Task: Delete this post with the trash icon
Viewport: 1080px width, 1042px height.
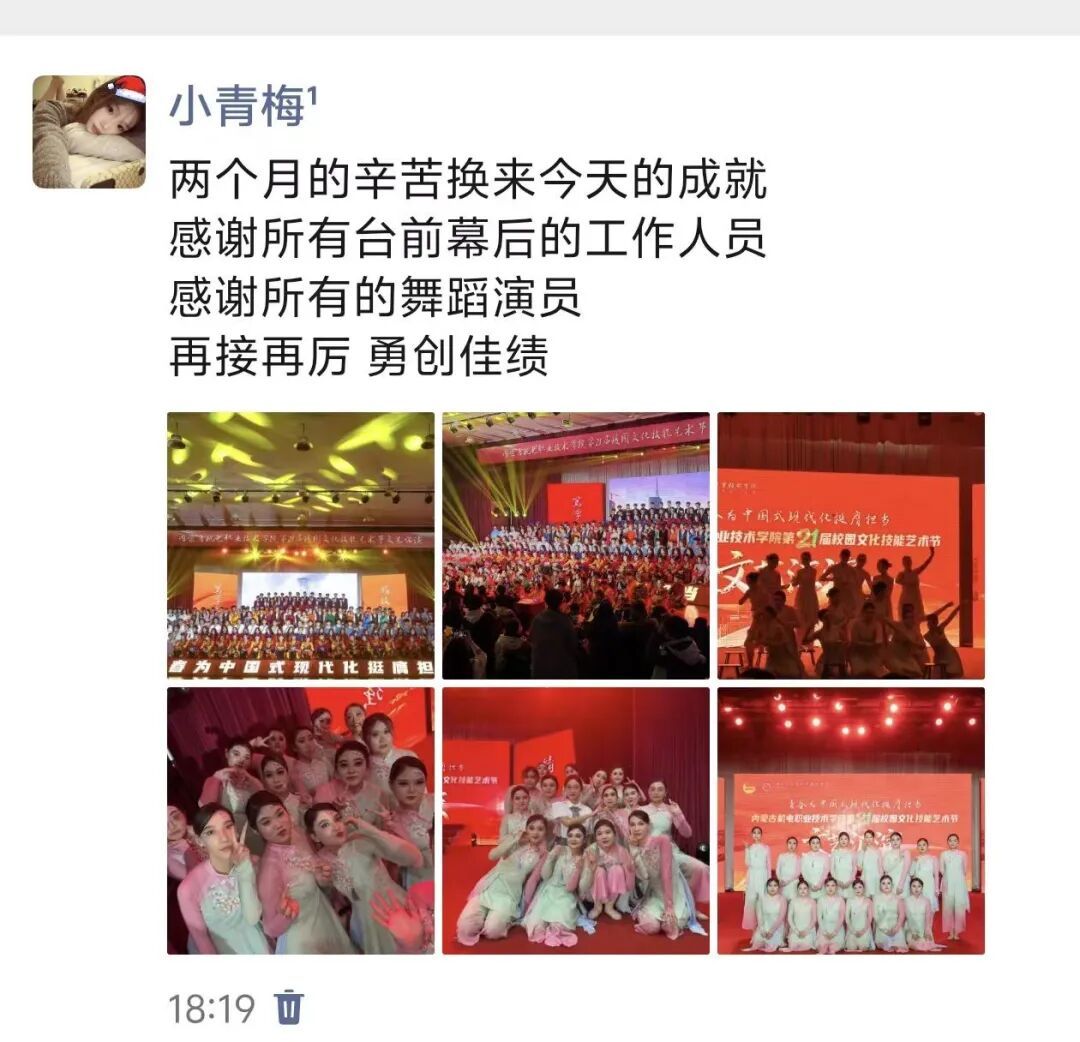Action: click(x=289, y=1006)
